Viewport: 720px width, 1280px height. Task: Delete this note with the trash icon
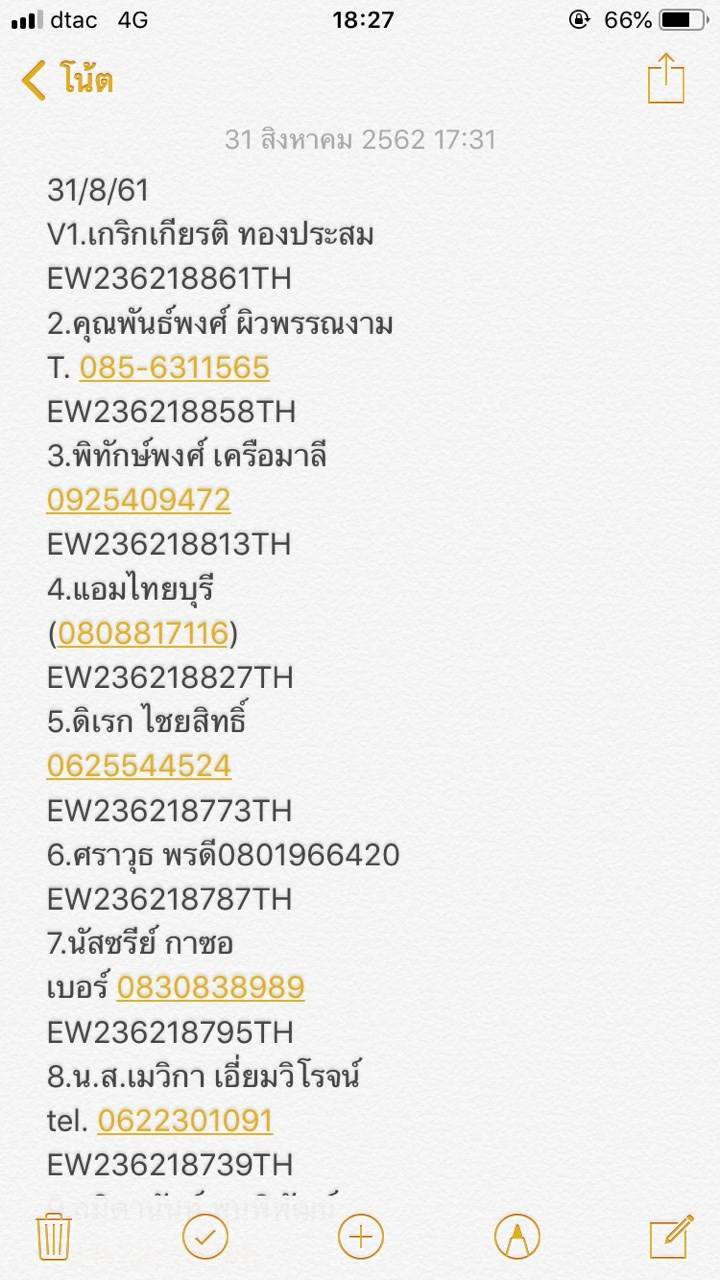coord(53,1237)
